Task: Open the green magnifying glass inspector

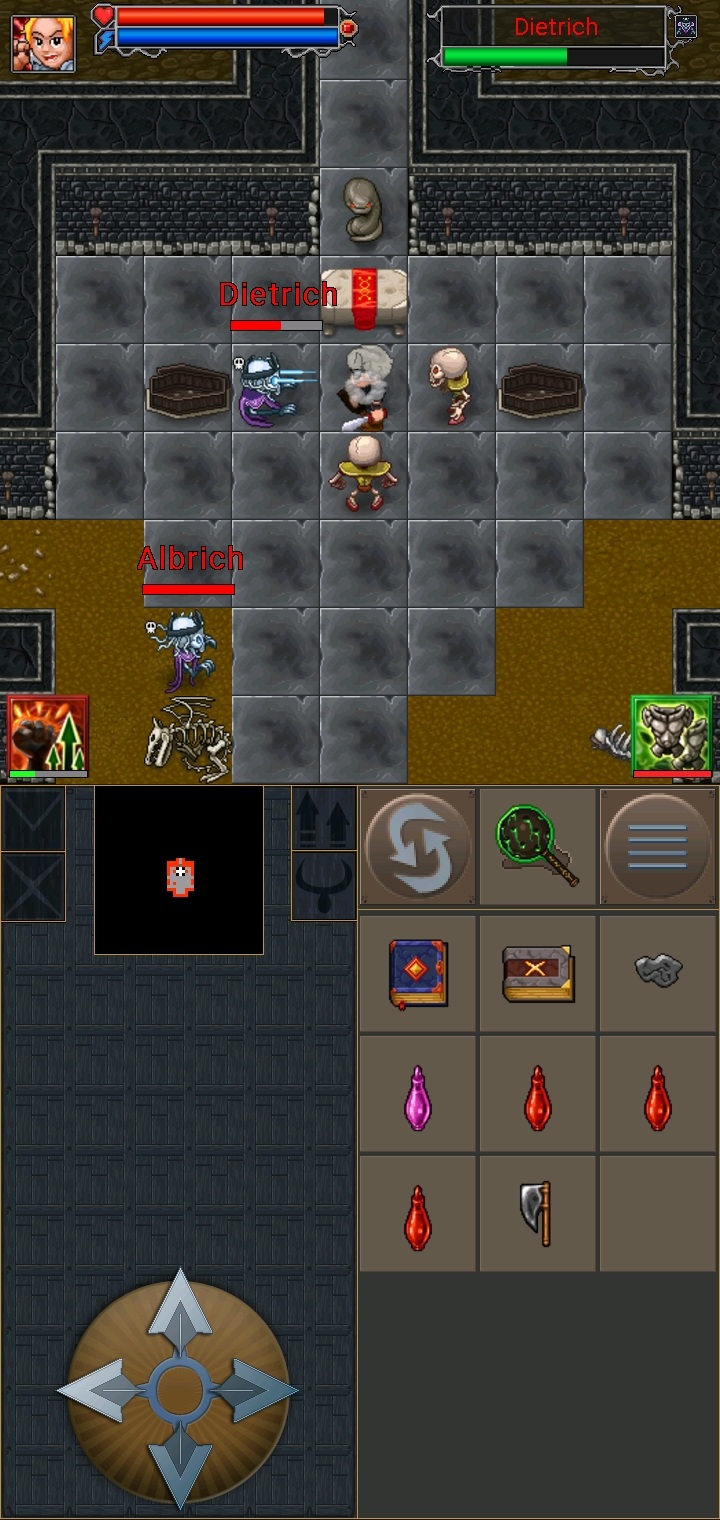Action: click(538, 847)
